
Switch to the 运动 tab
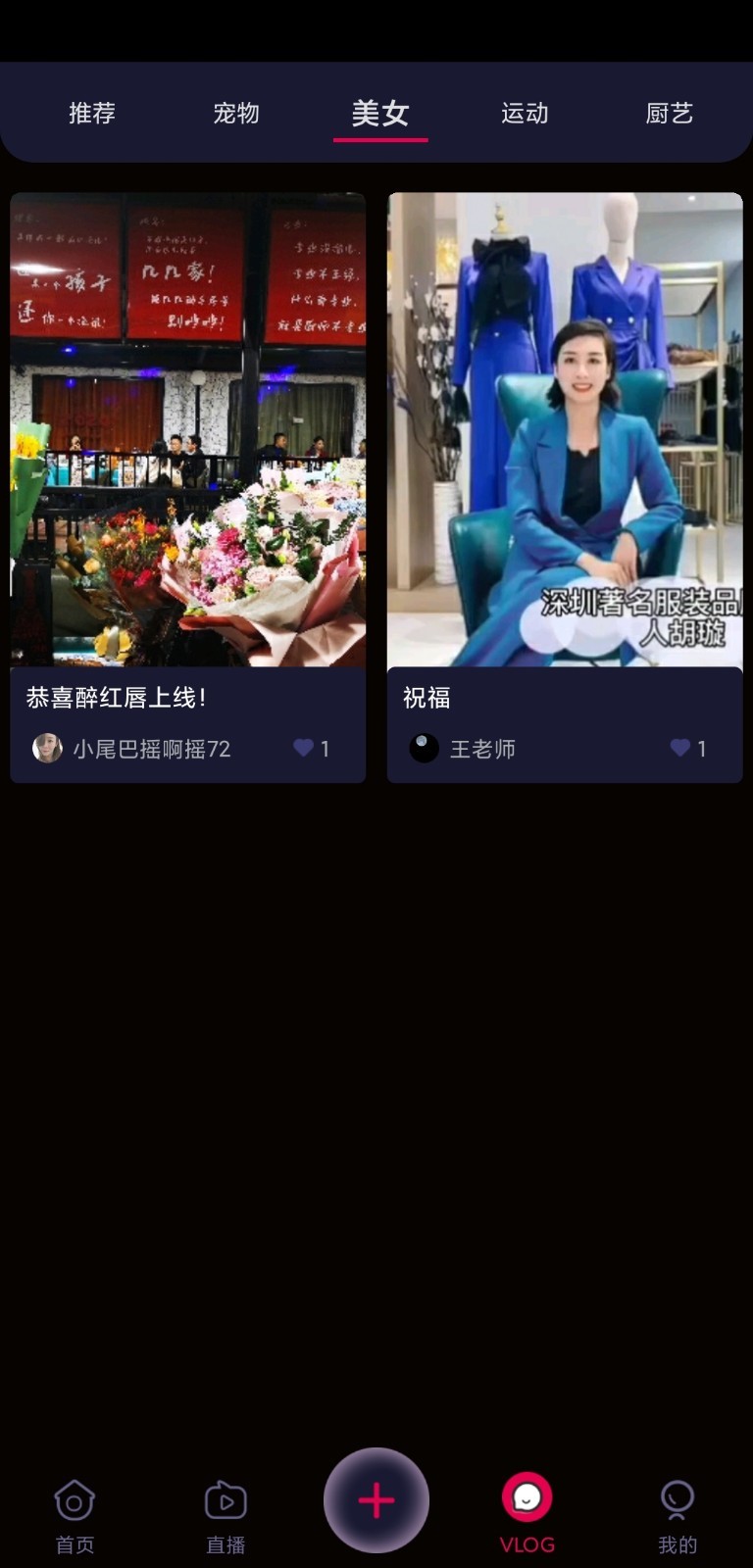click(525, 113)
